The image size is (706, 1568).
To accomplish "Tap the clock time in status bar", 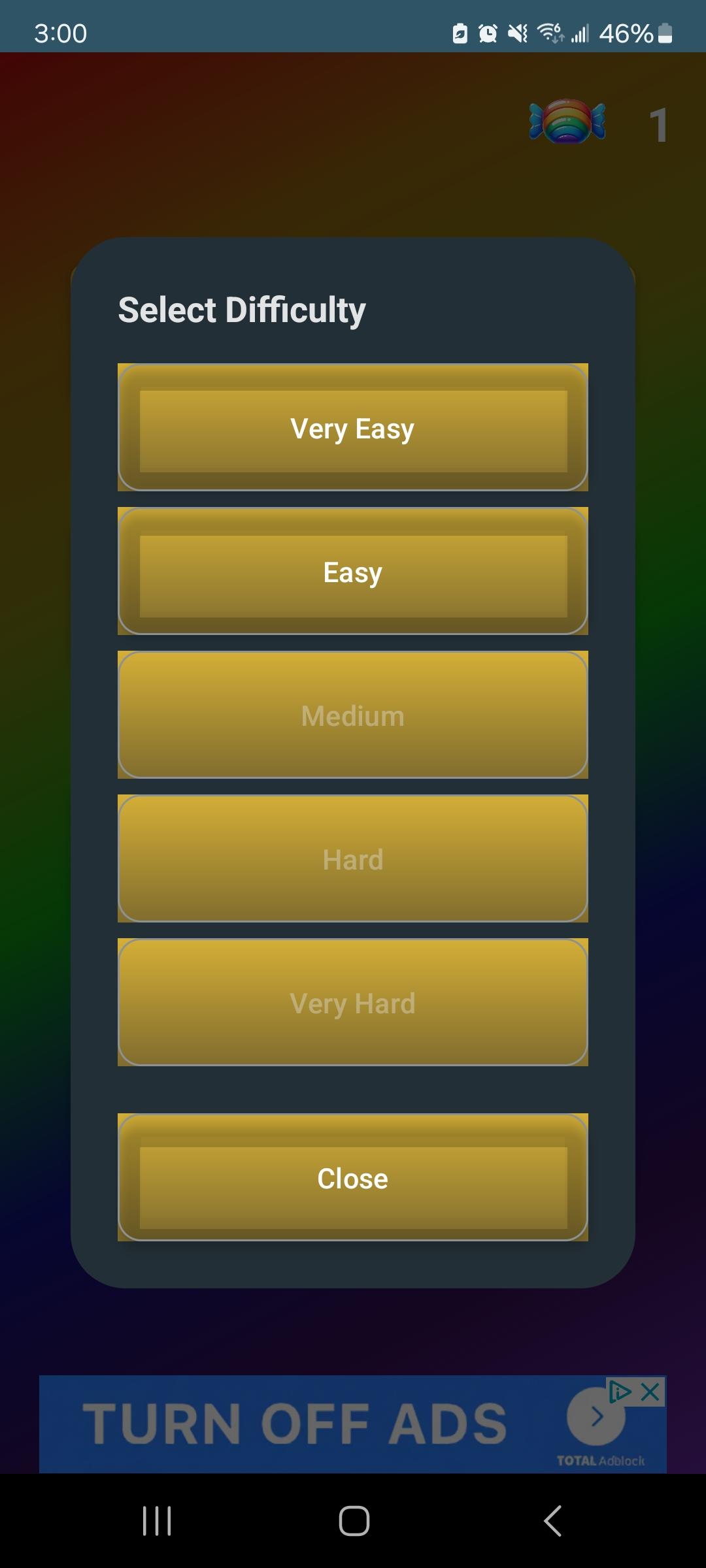I will tap(59, 33).
